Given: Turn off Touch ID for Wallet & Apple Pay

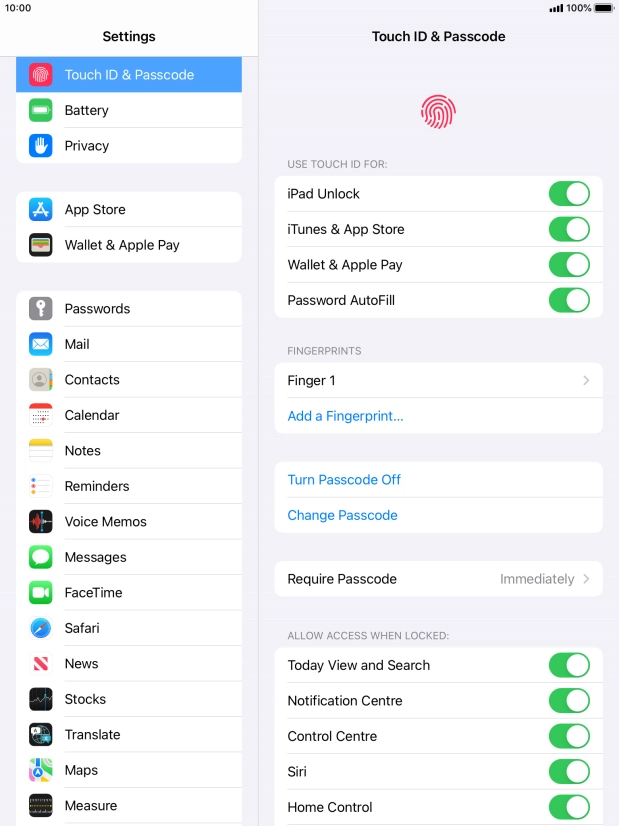Looking at the screenshot, I should [x=568, y=265].
